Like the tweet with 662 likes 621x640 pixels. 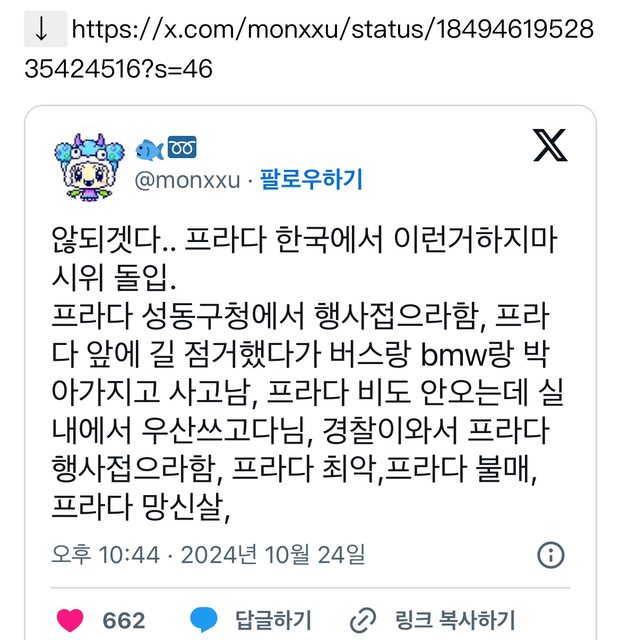pyautogui.click(x=70, y=619)
